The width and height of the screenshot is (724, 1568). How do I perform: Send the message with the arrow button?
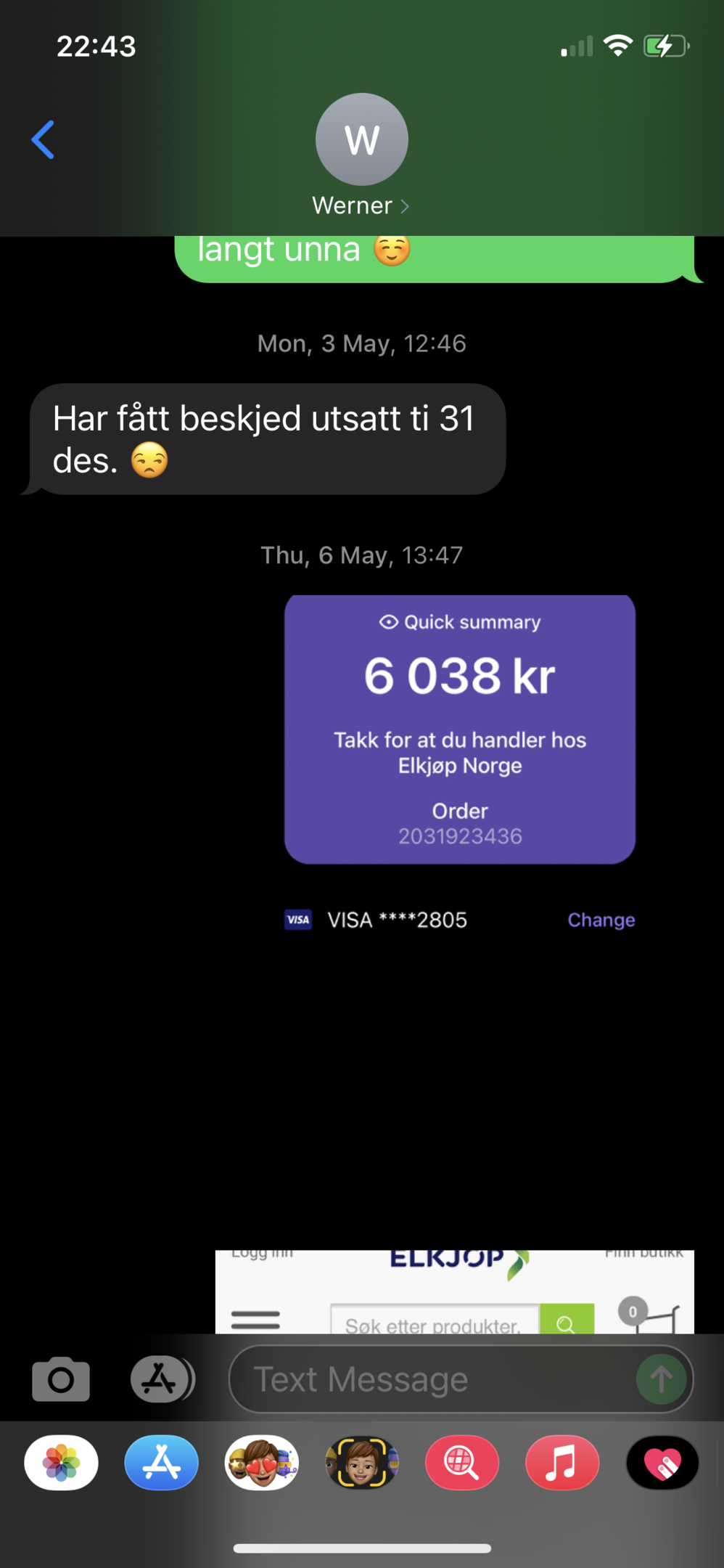(661, 1379)
